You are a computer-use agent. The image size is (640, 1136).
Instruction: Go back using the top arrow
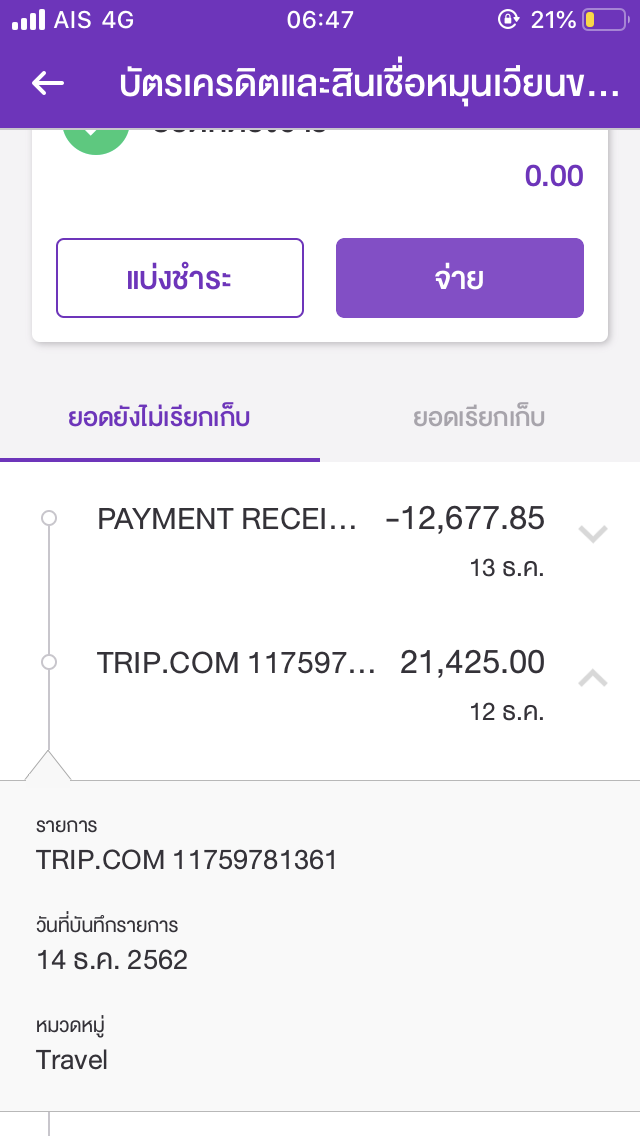click(x=48, y=83)
